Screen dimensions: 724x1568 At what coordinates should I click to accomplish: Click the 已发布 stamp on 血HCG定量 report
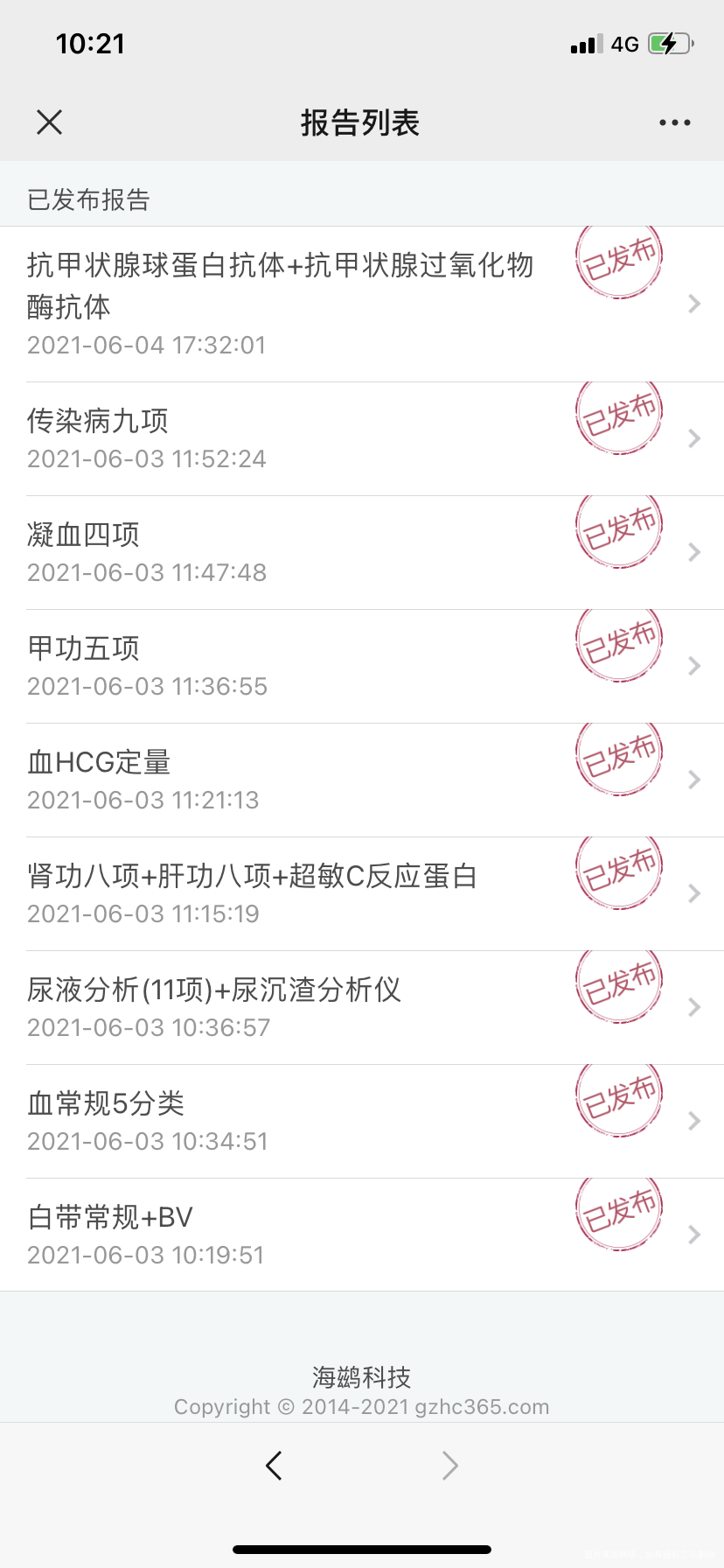pos(618,756)
